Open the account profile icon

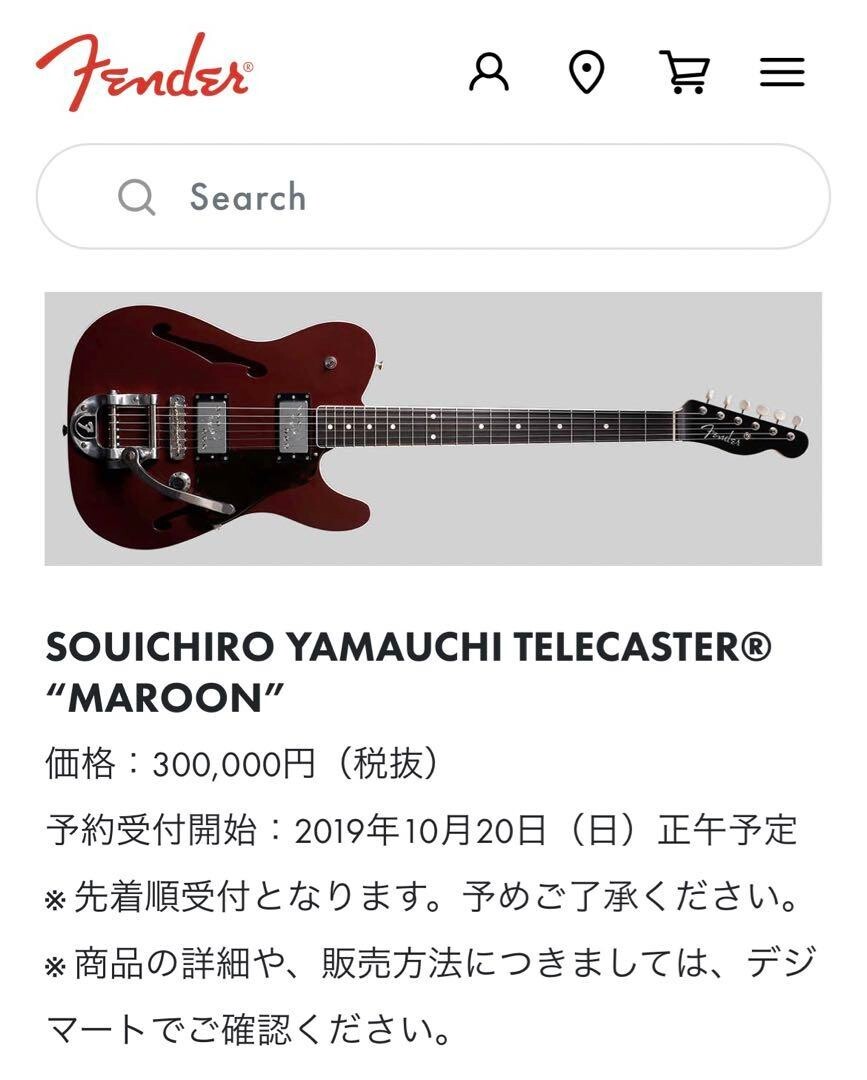489,72
